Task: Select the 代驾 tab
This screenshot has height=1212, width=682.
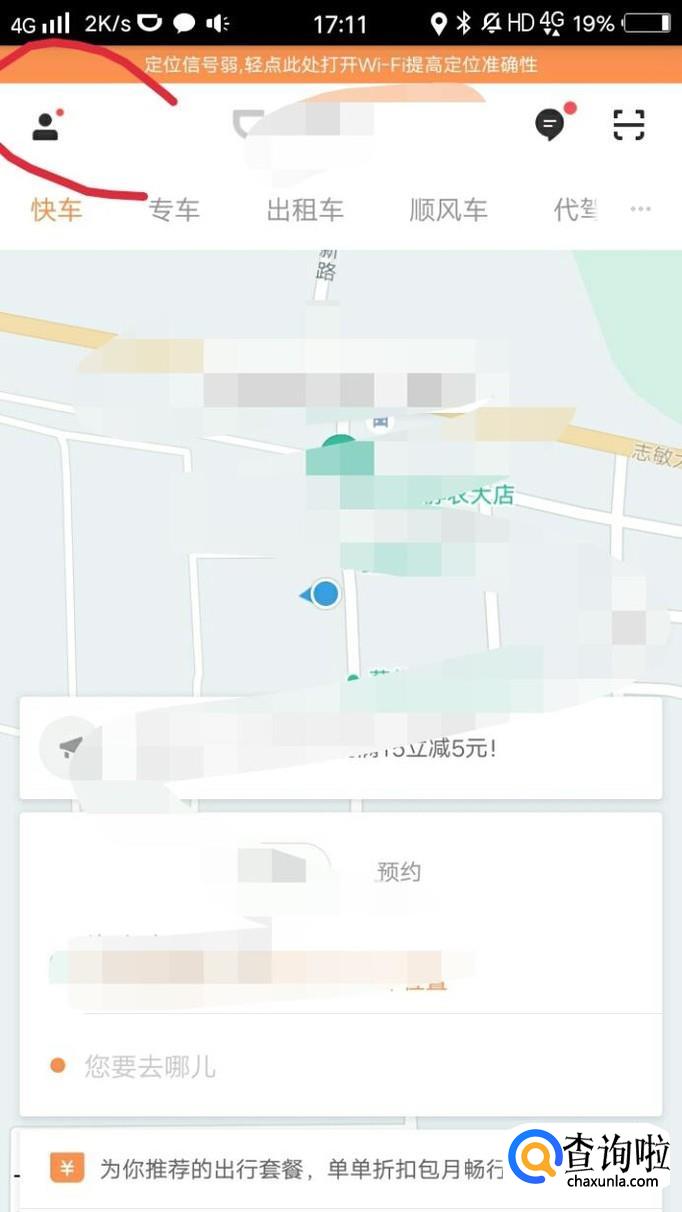Action: click(x=576, y=210)
